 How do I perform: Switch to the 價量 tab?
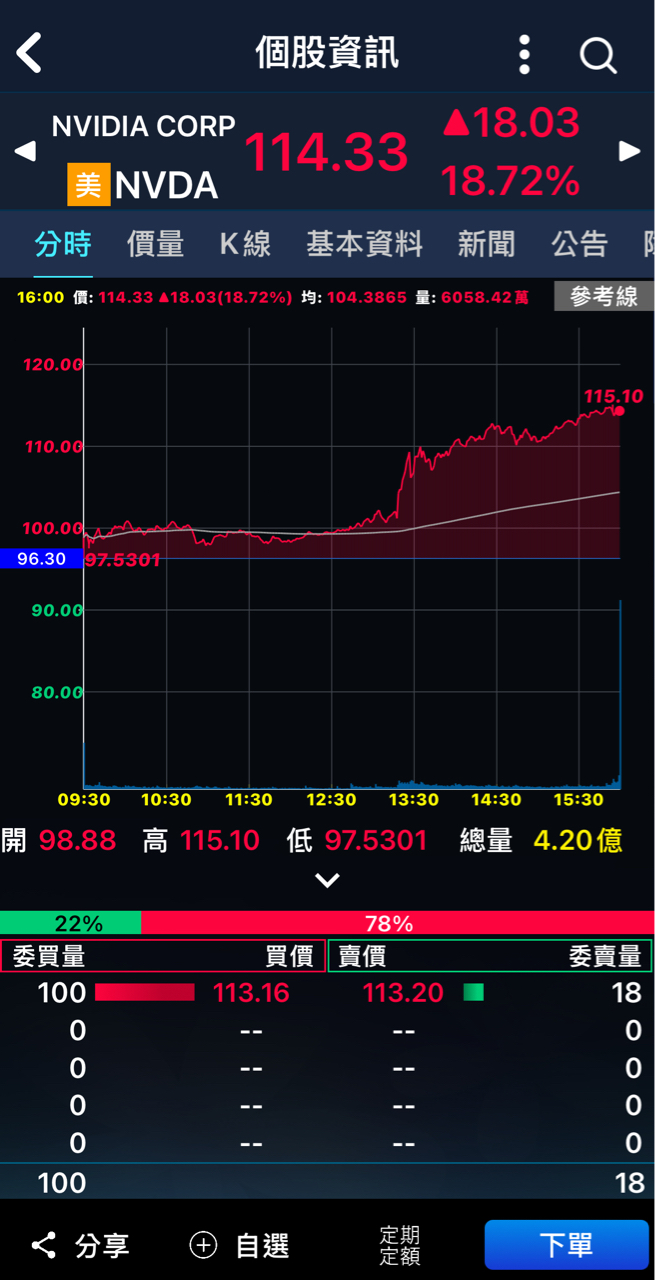(x=155, y=244)
